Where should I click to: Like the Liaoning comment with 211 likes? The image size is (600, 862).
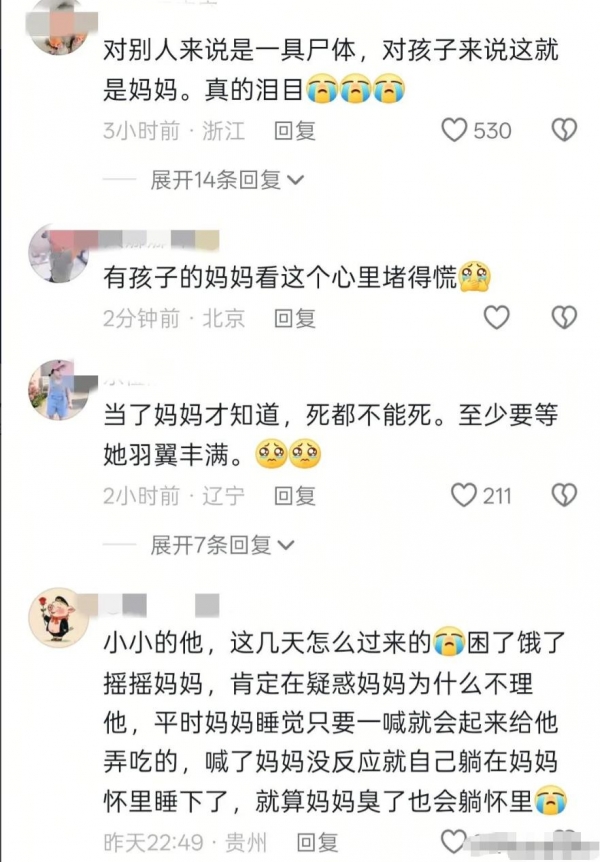[464, 494]
